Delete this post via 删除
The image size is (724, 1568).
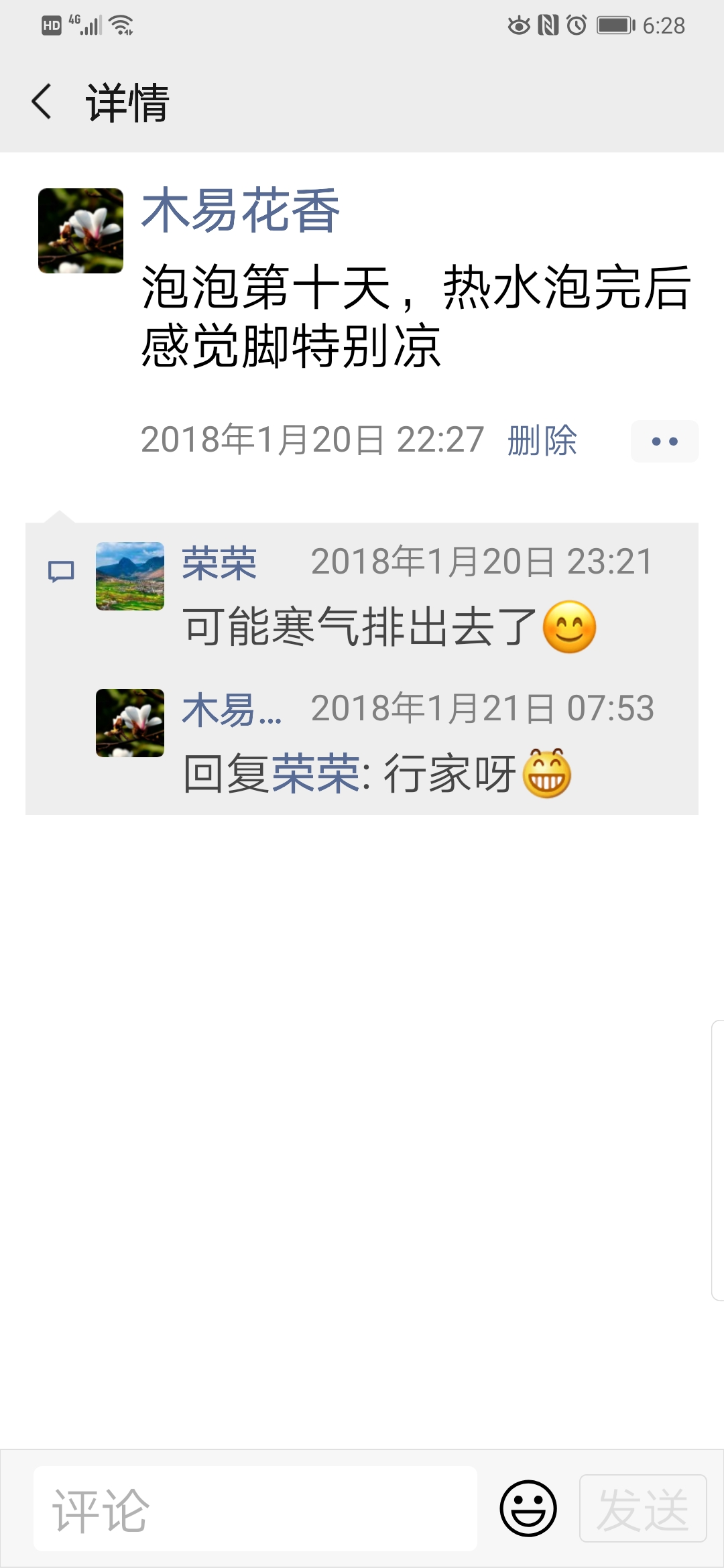click(x=542, y=440)
